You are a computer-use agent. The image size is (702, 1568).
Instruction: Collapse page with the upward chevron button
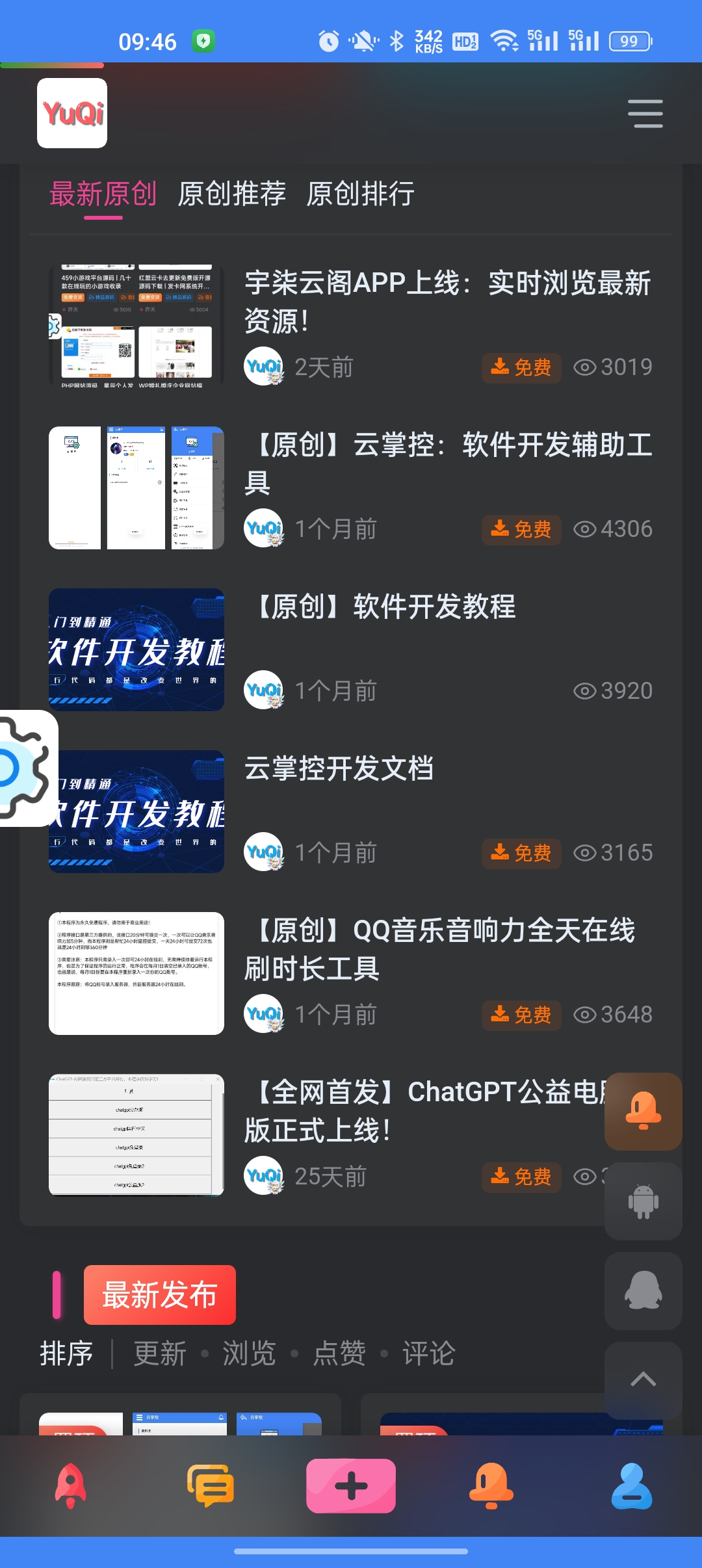[642, 1381]
